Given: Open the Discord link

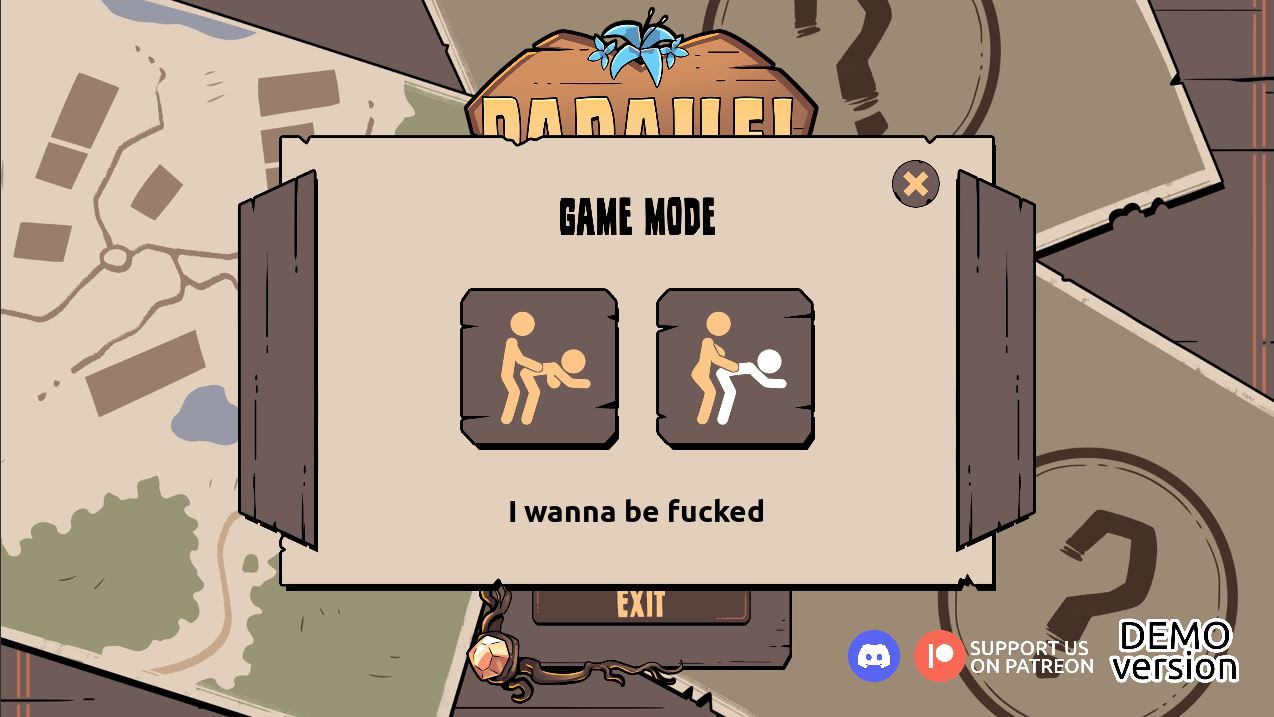Looking at the screenshot, I should (873, 656).
